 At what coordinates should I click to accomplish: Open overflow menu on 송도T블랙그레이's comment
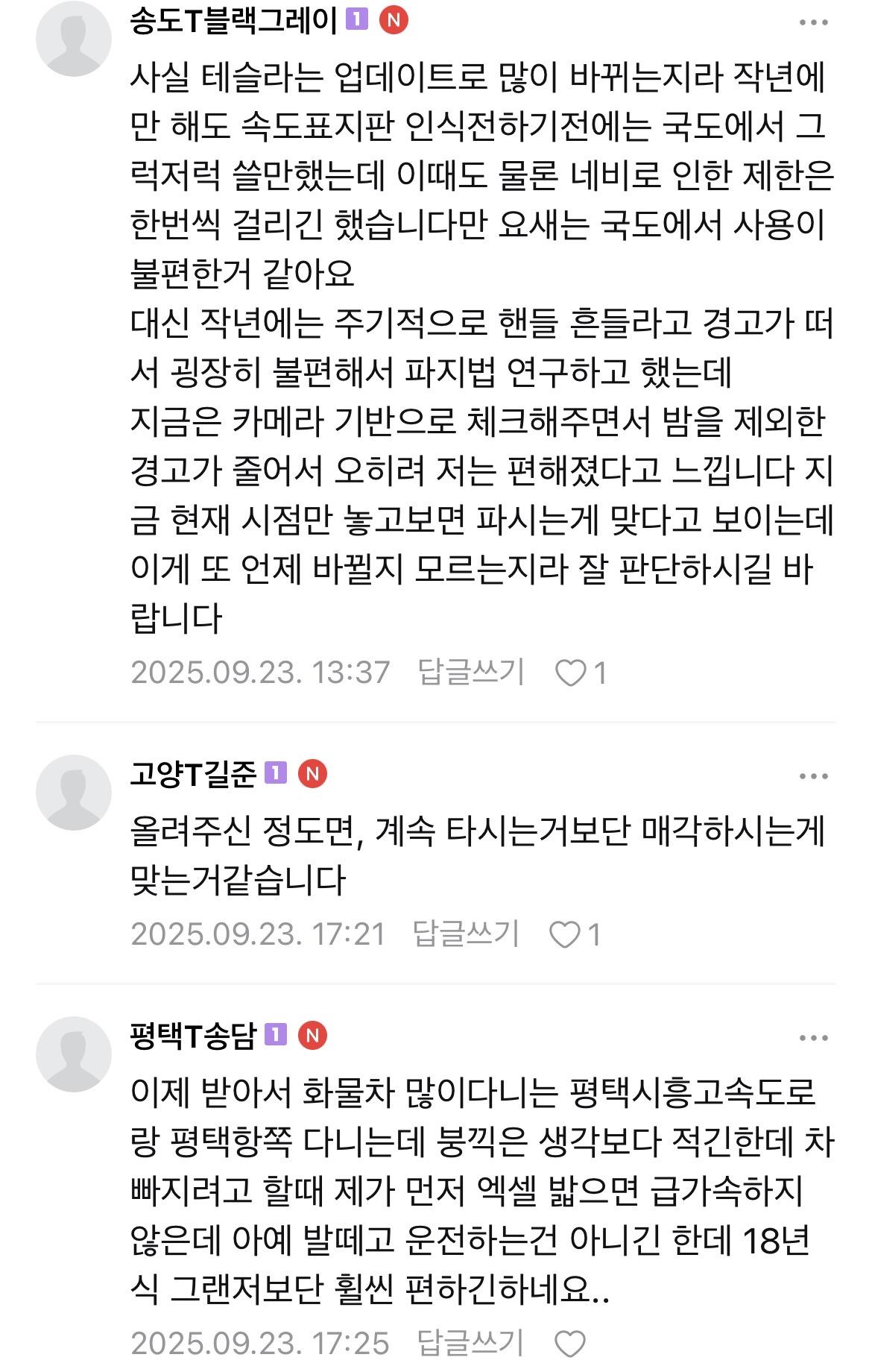(x=813, y=22)
